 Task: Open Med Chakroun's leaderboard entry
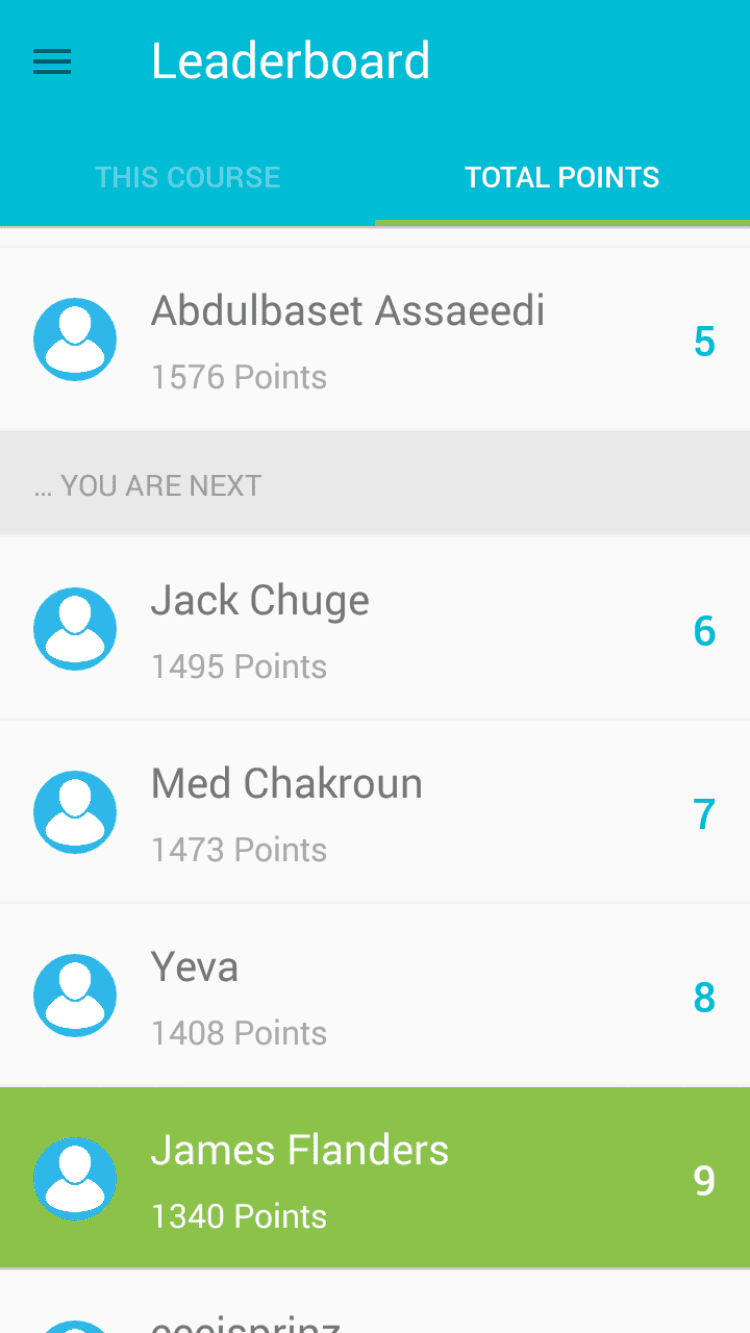coord(374,813)
